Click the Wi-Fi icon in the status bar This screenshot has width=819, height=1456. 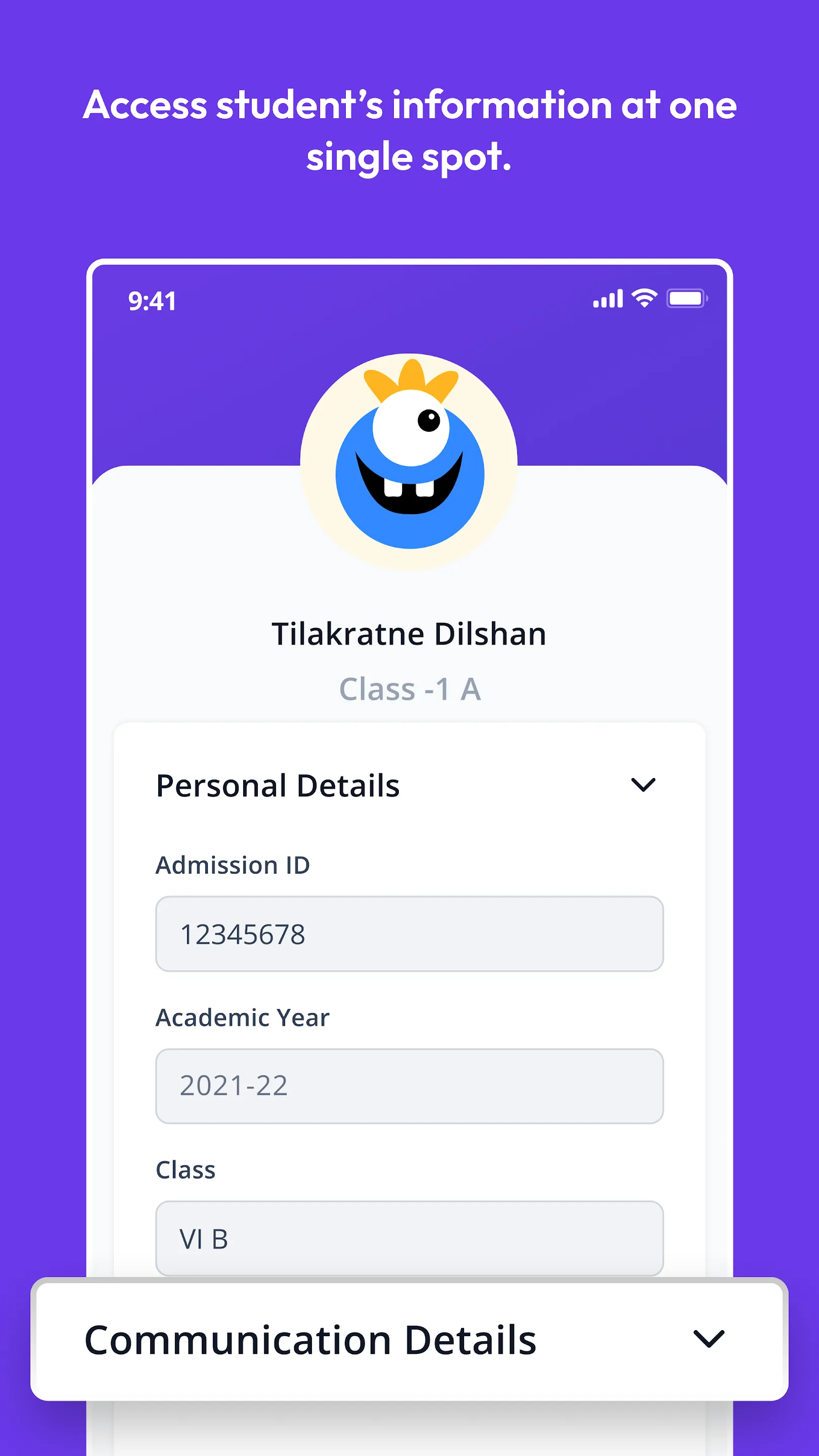(x=644, y=297)
